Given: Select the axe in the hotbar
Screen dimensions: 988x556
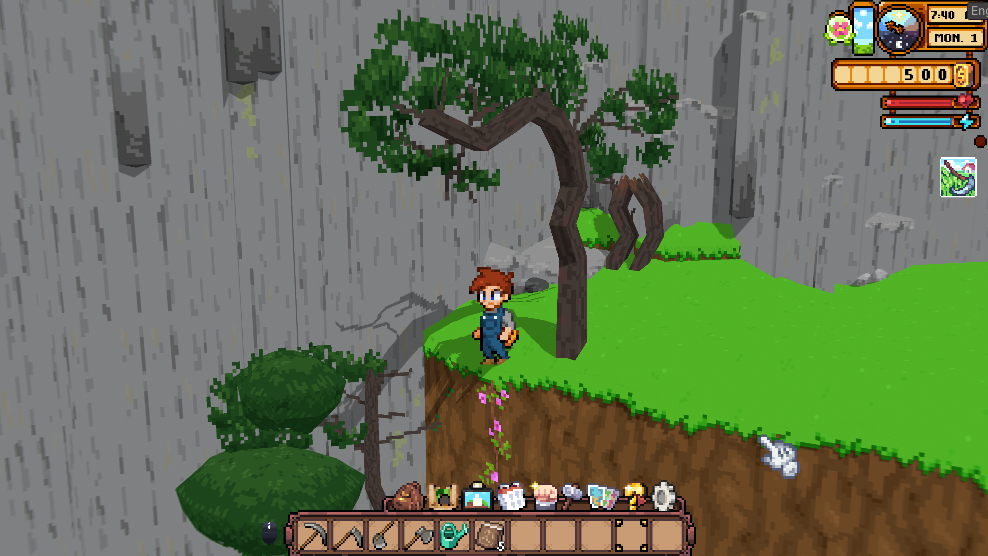Looking at the screenshot, I should pyautogui.click(x=419, y=534).
